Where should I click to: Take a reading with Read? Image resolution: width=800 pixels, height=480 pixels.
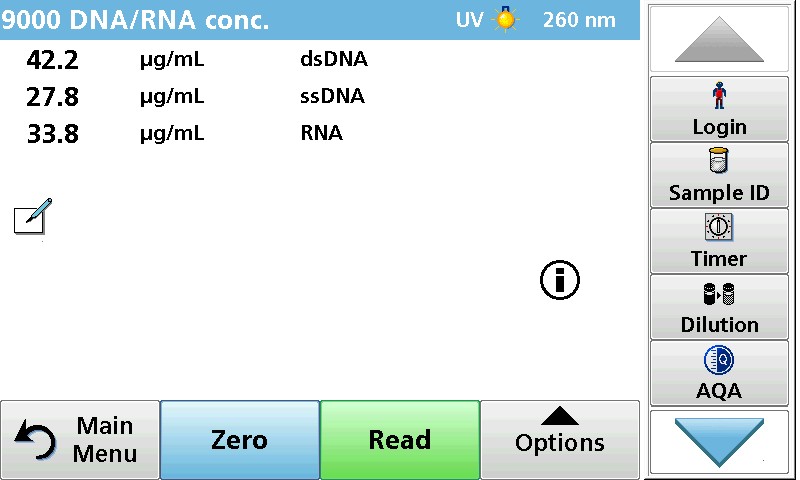pyautogui.click(x=400, y=440)
